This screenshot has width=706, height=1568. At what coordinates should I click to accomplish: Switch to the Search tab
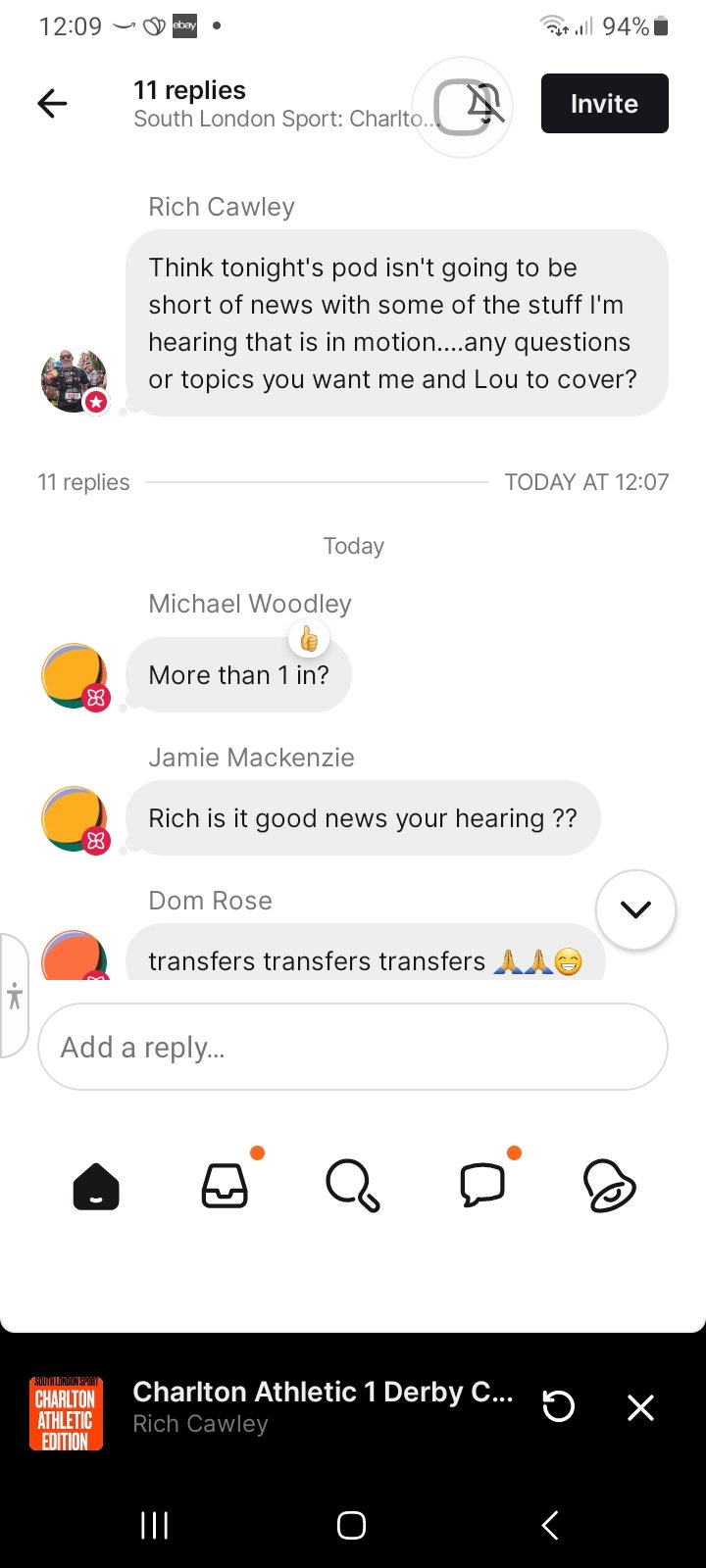point(352,1187)
